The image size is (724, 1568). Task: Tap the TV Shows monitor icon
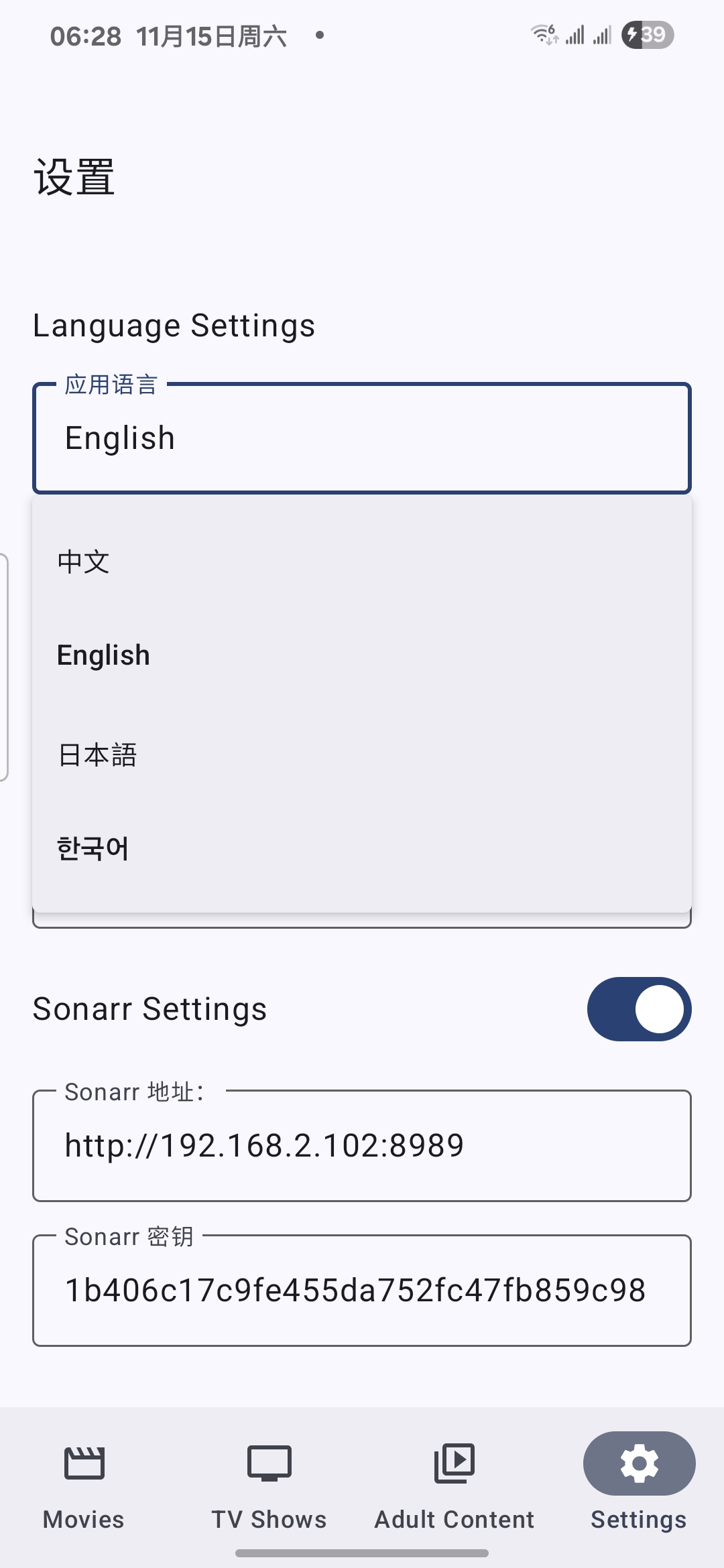point(269,1464)
